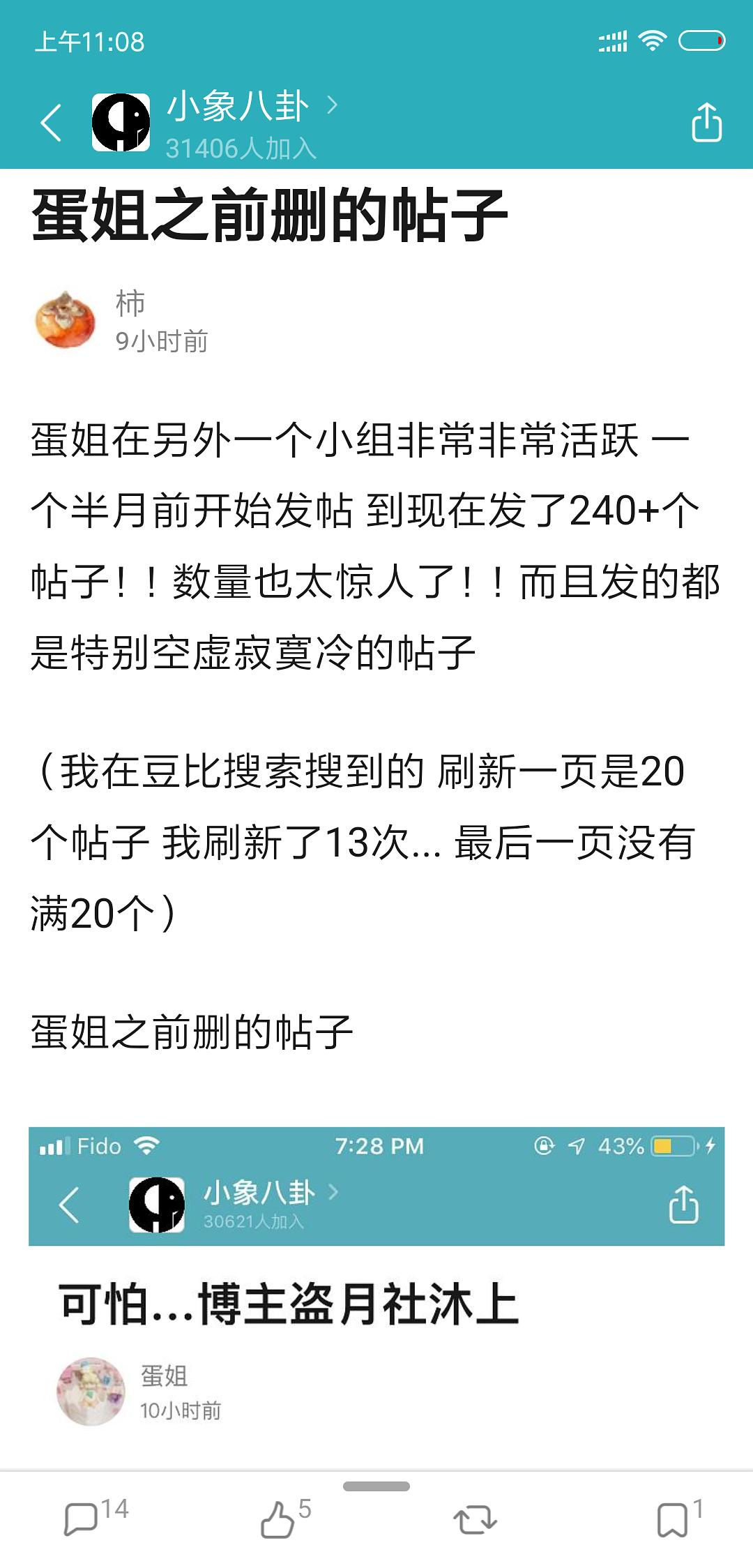Go back using the header arrow
The image size is (753, 1568).
pos(52,123)
